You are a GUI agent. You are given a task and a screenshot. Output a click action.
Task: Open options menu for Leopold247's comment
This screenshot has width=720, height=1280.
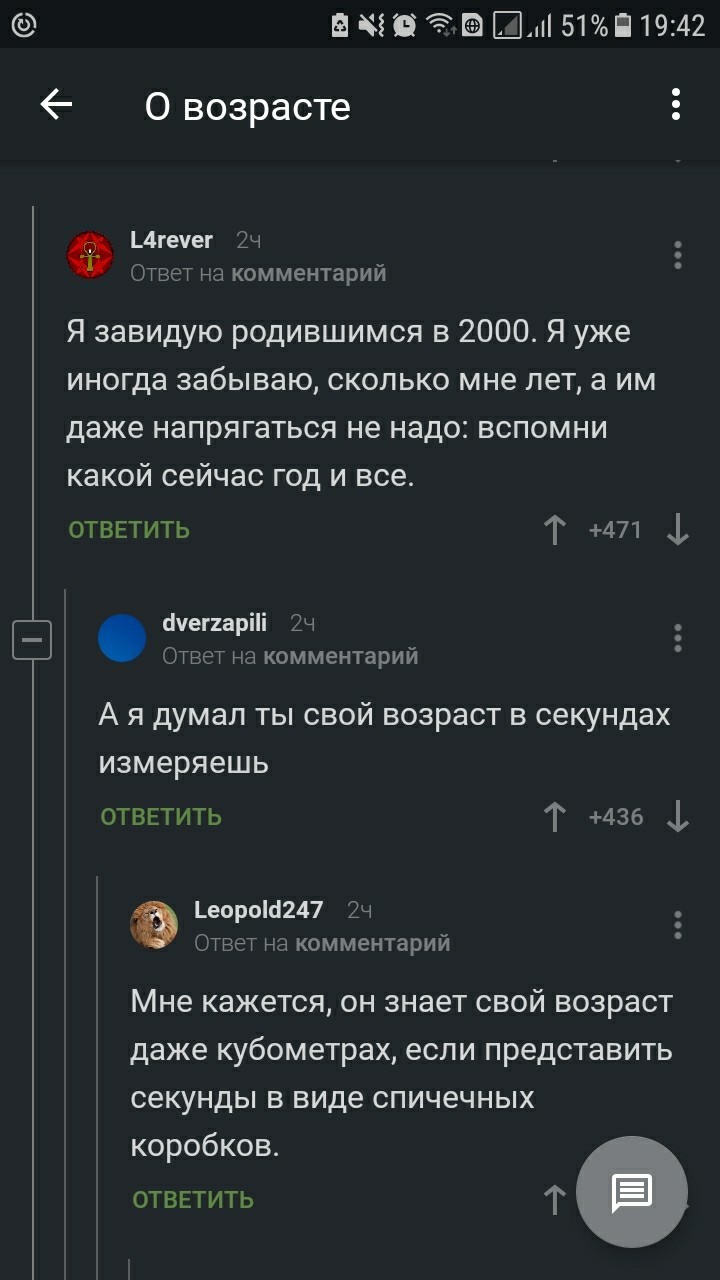pos(677,926)
